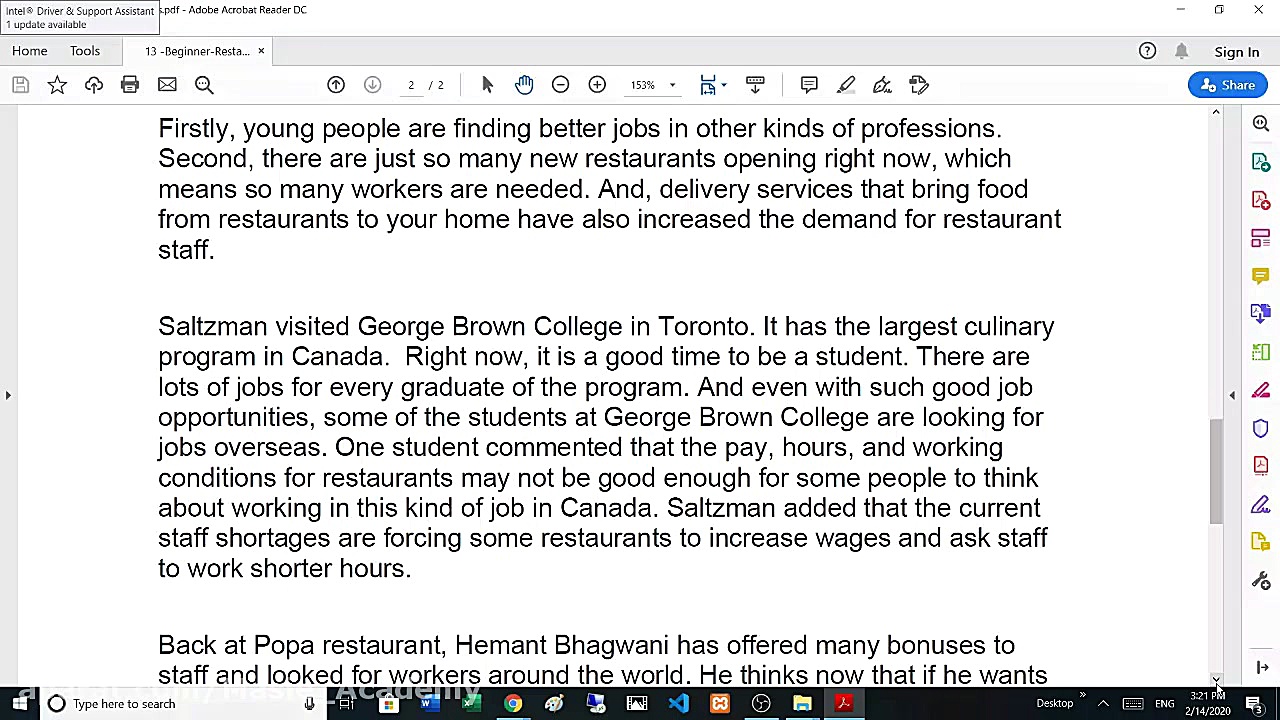Viewport: 1280px width, 720px height.
Task: Go to previous page arrow
Action: 336,85
